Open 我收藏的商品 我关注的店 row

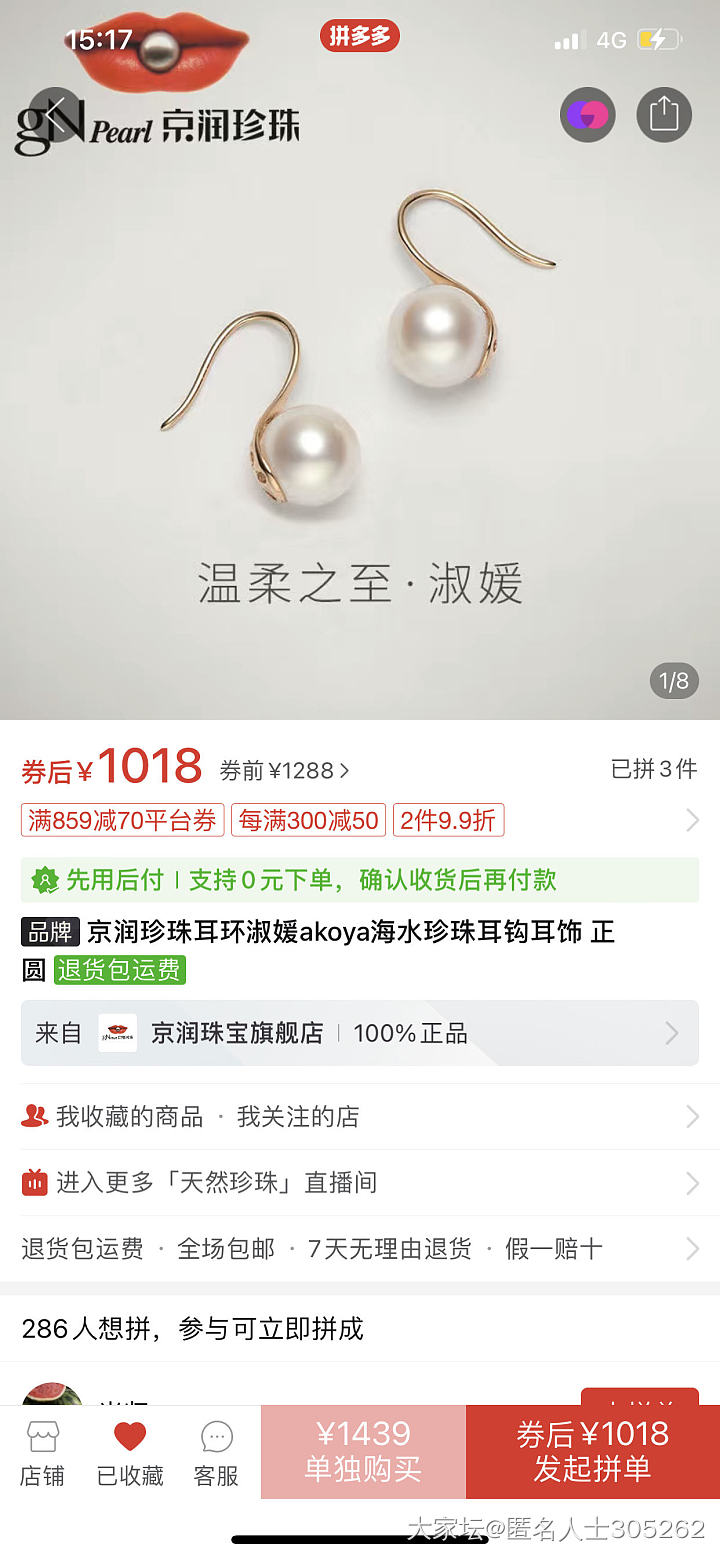coord(360,1116)
